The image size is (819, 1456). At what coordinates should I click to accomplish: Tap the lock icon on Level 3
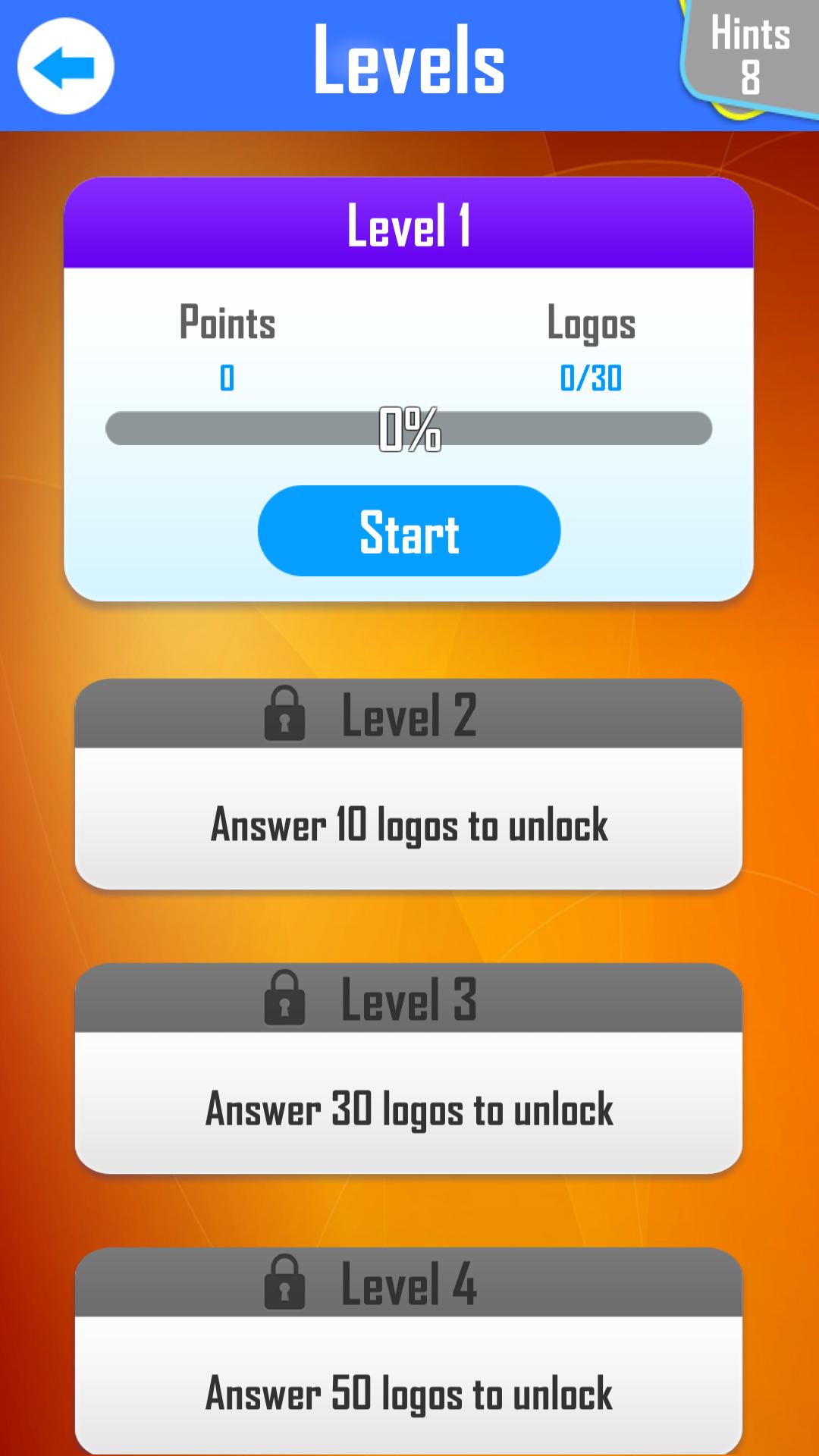click(283, 999)
